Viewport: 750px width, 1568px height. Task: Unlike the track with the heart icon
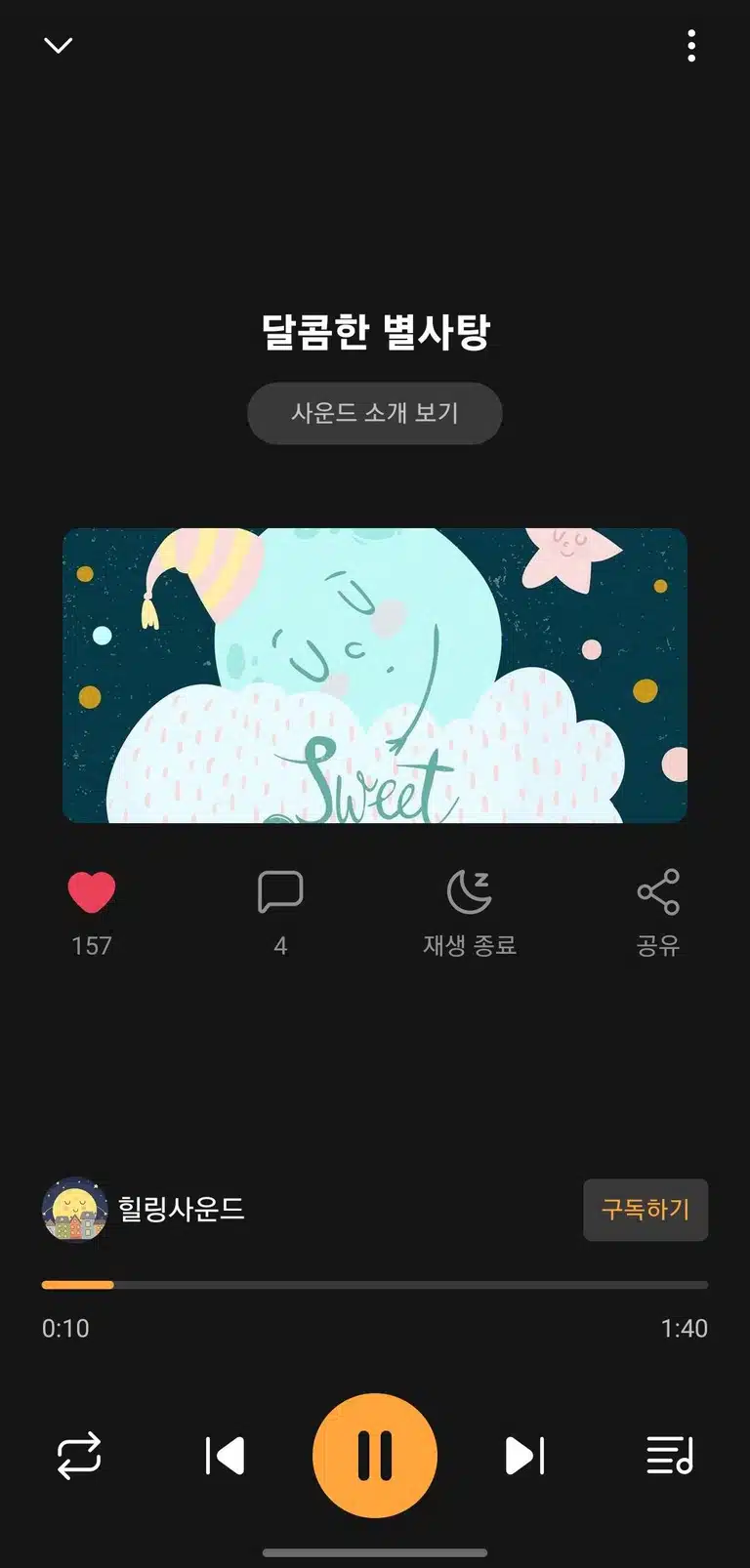(x=92, y=891)
